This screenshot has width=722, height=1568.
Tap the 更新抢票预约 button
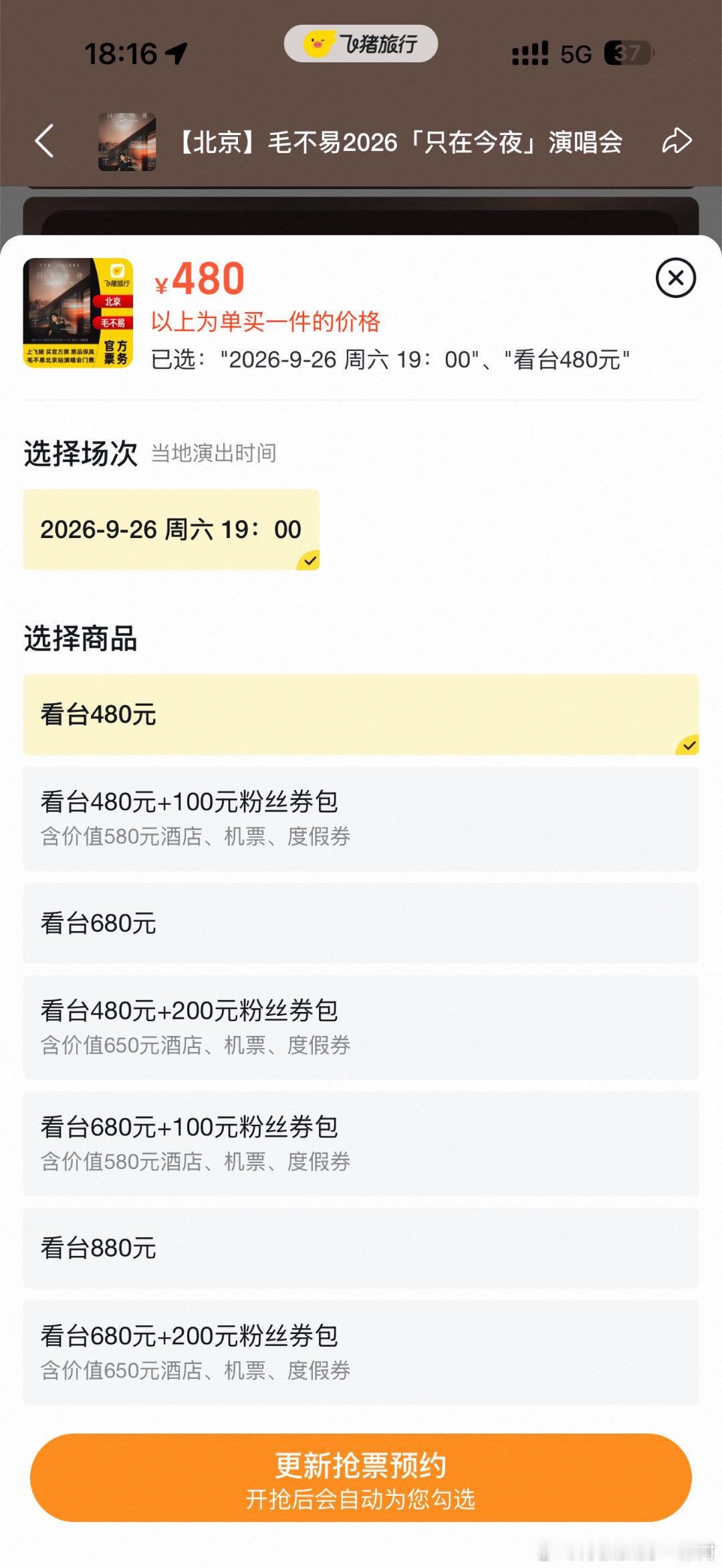tap(361, 1478)
